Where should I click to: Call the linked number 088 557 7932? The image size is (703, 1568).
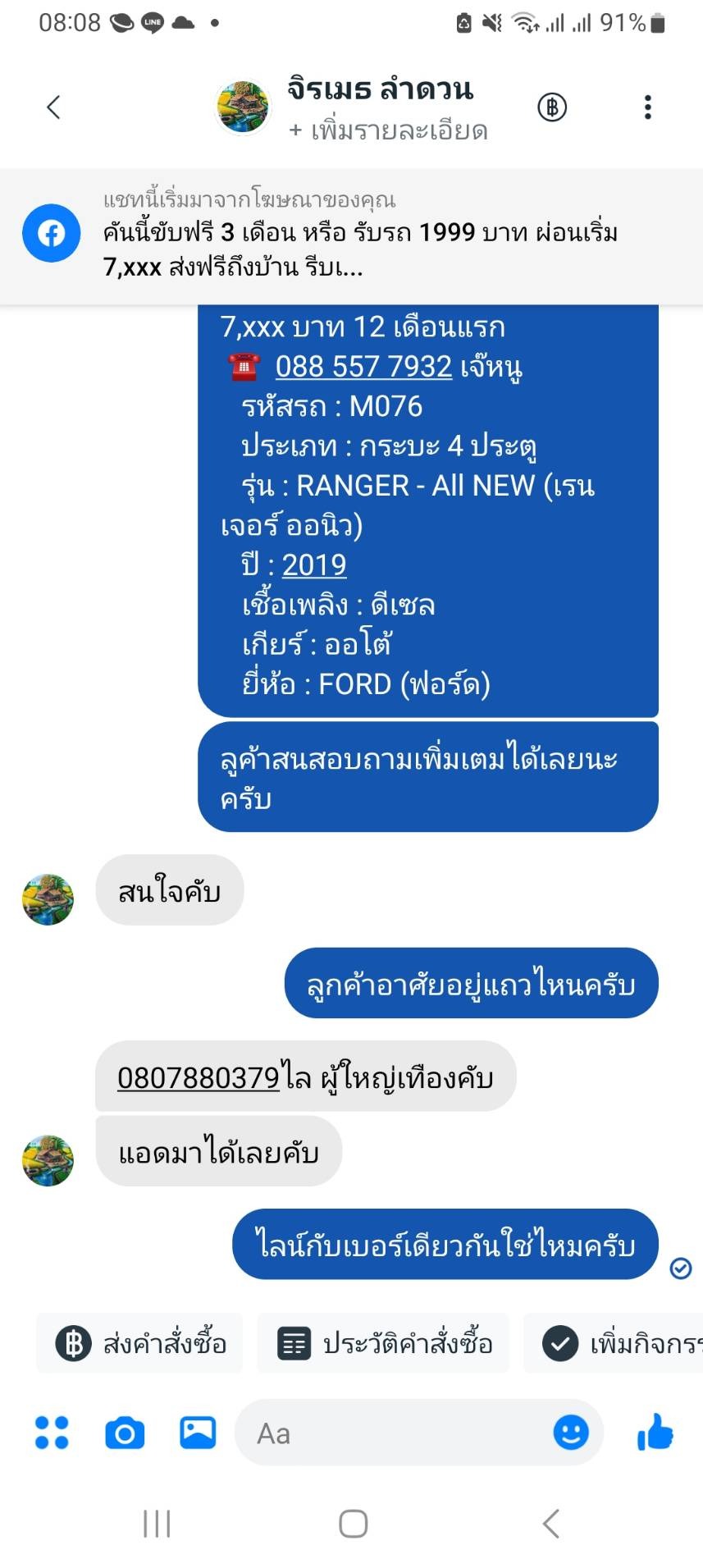363,366
